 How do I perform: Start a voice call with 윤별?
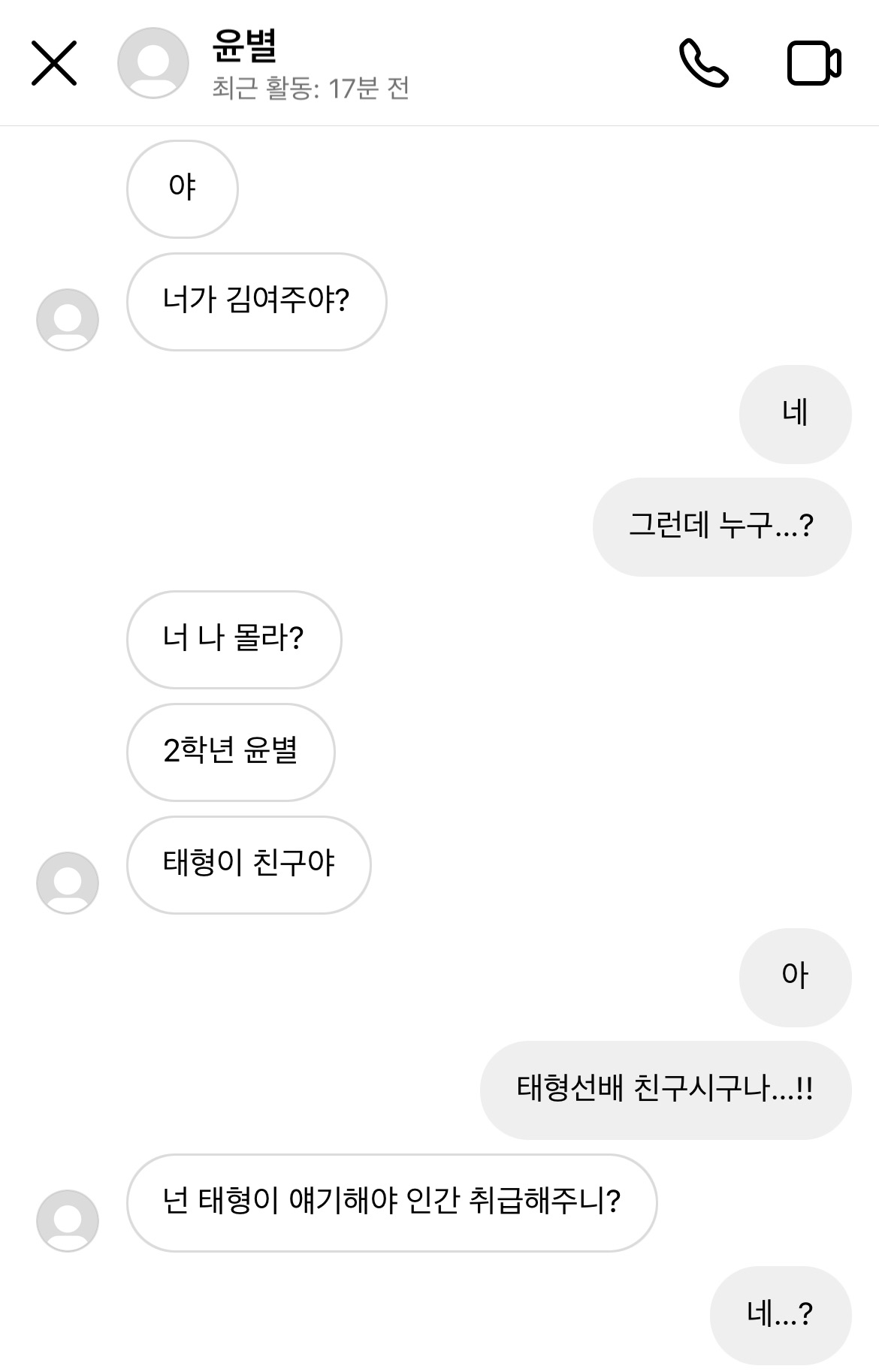click(703, 64)
